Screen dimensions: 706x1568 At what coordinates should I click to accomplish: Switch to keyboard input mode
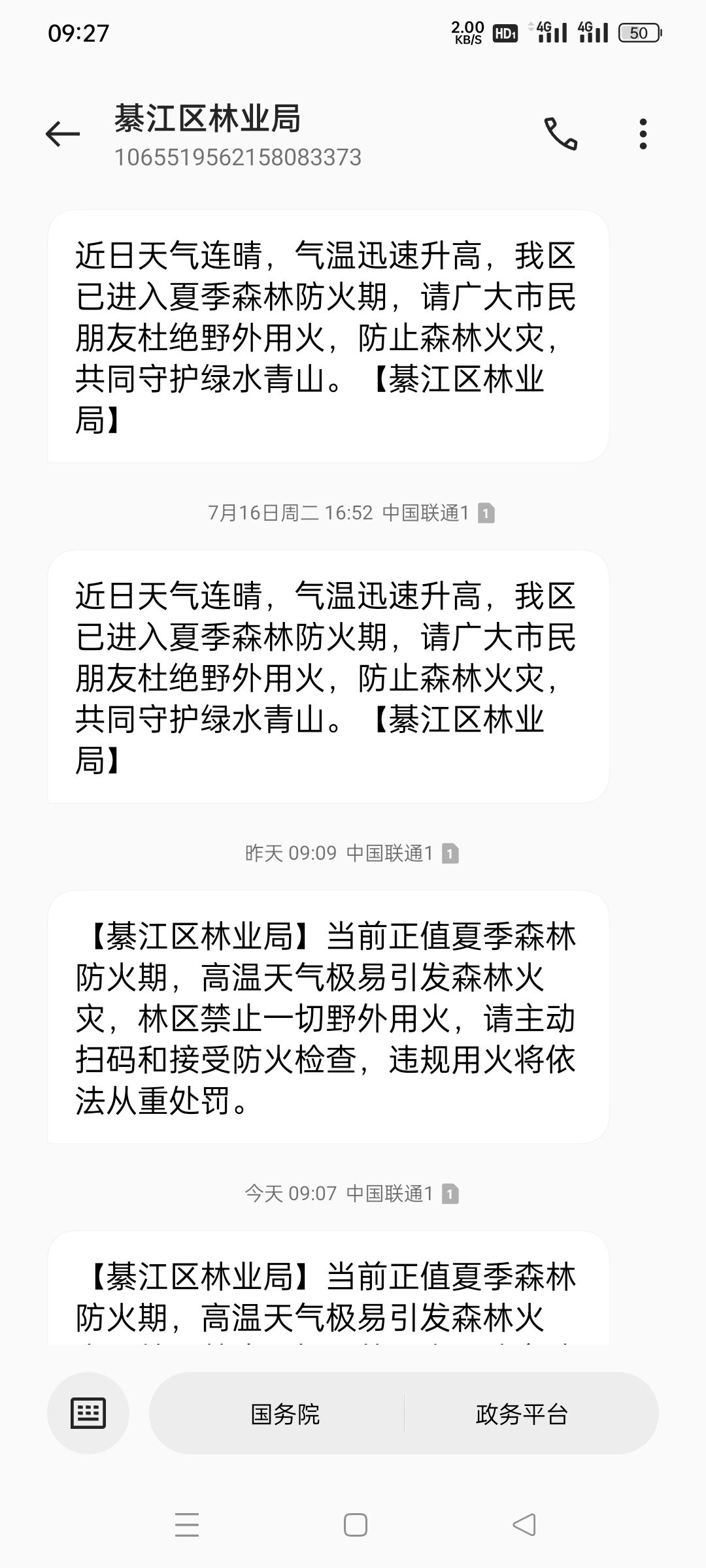[x=88, y=1413]
